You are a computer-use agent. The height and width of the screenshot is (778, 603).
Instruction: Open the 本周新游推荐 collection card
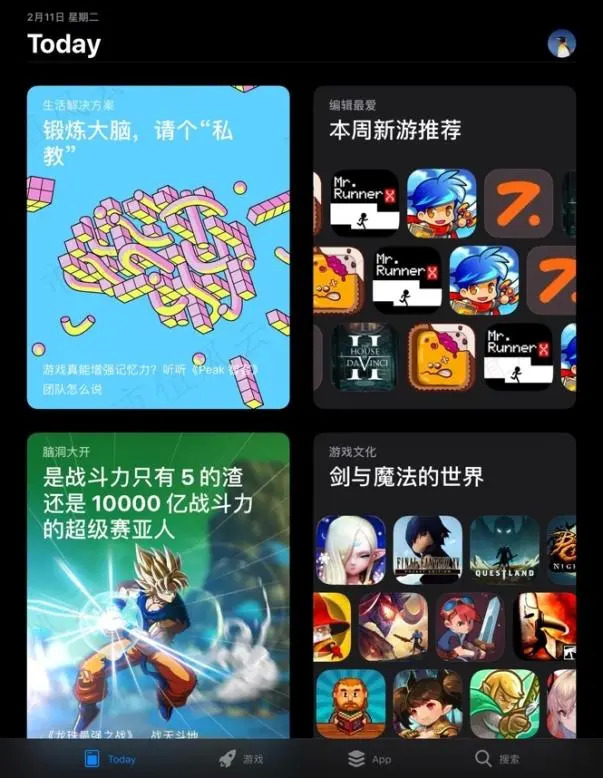pyautogui.click(x=444, y=247)
